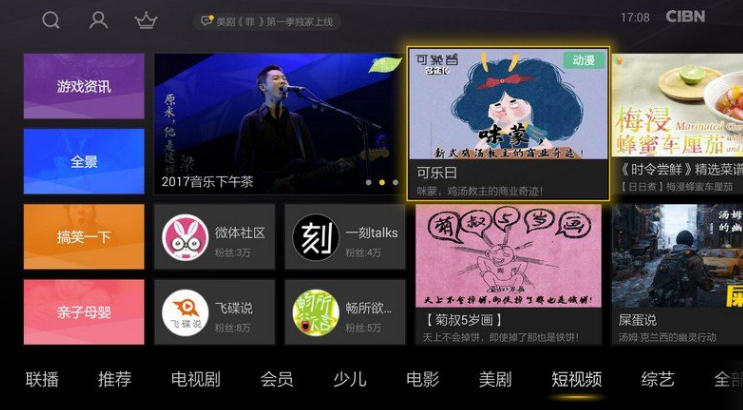Open the 时令尝鲜 recipe card
Screen dimensions: 743x410
pyautogui.click(x=678, y=123)
